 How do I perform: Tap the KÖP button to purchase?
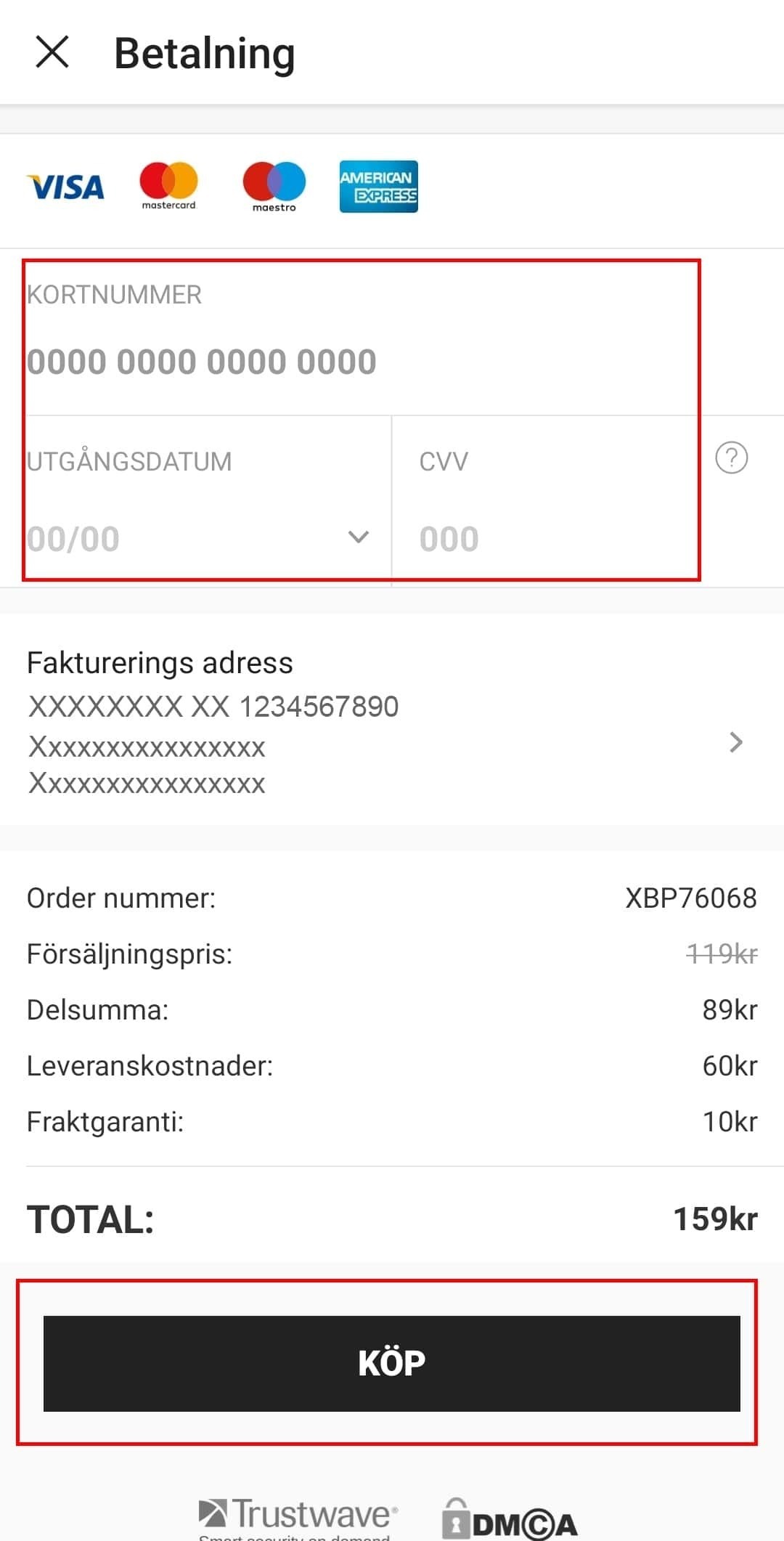pos(392,1363)
